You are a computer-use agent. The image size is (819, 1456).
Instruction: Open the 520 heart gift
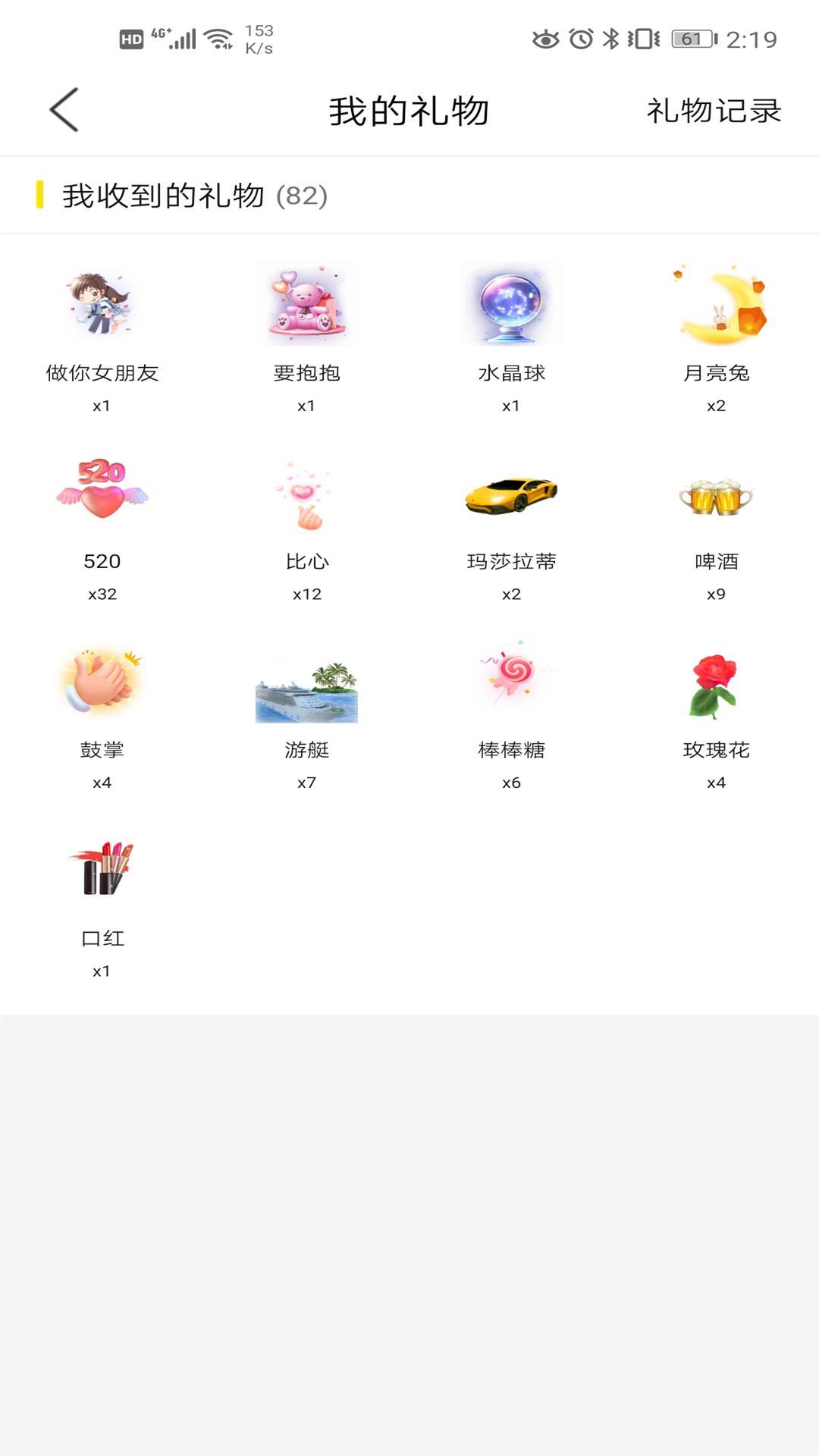102,528
